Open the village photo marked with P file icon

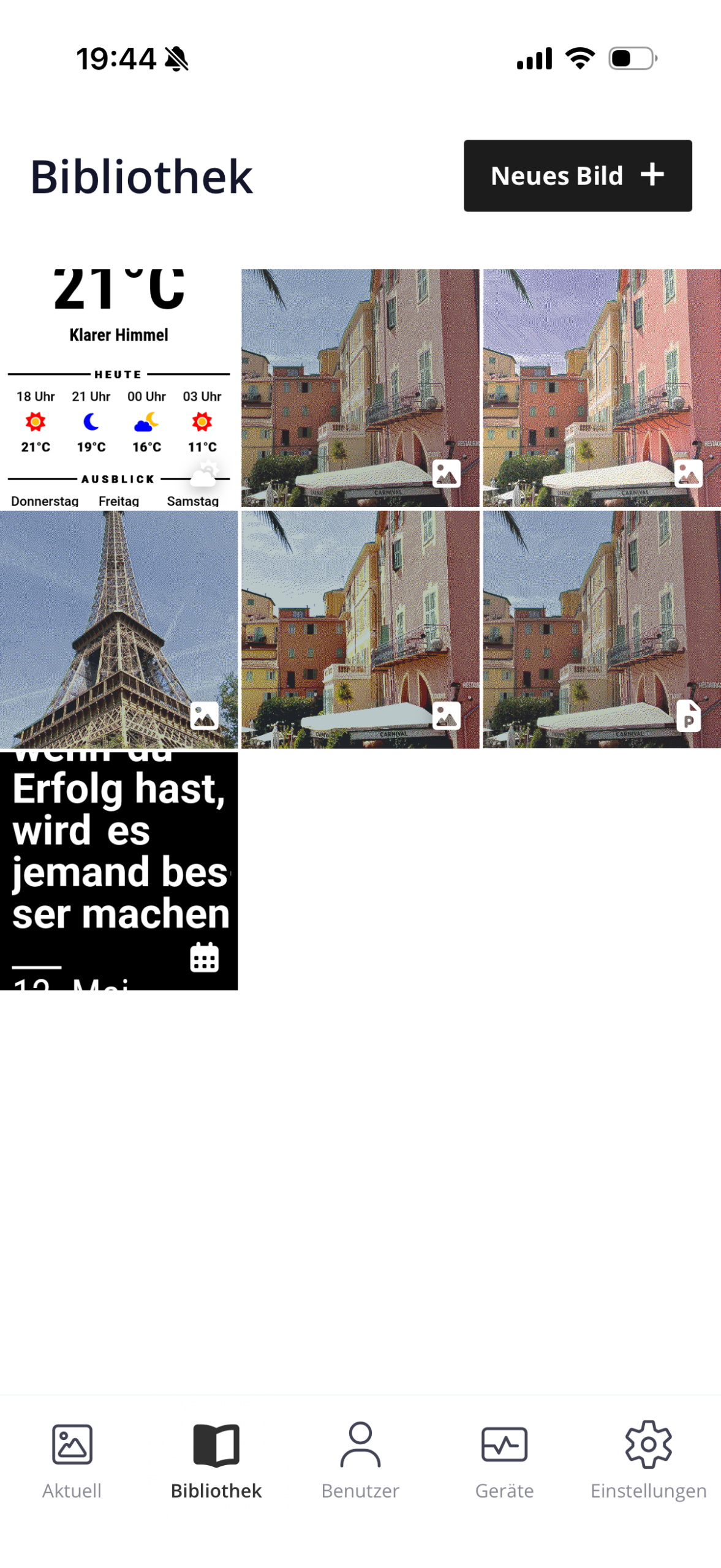pos(602,630)
